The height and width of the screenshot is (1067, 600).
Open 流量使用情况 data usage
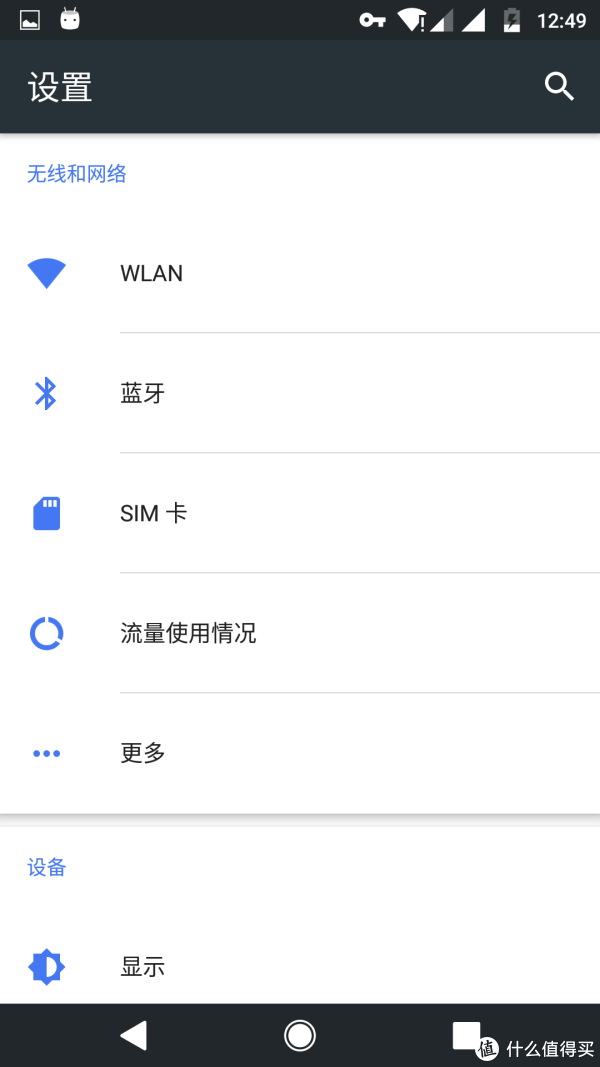point(300,634)
